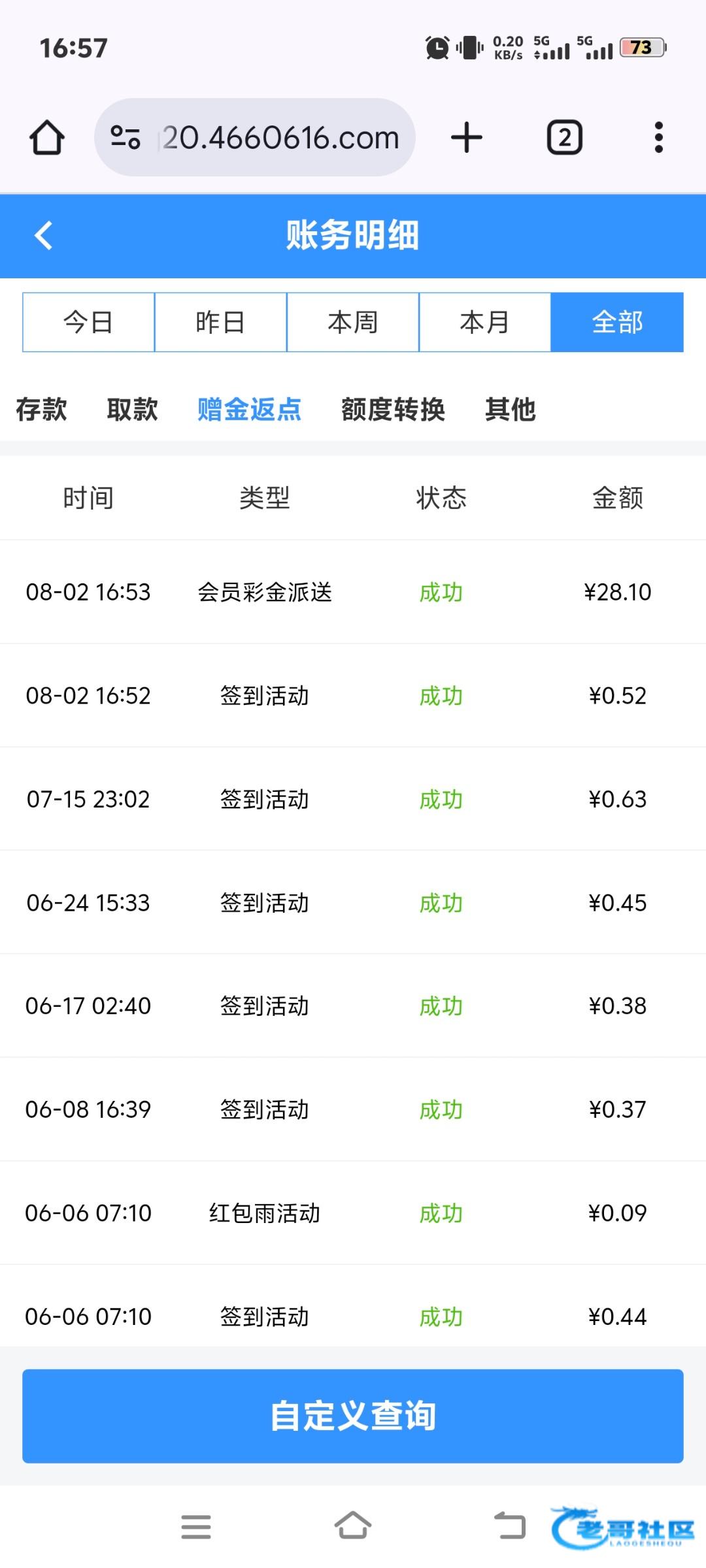The width and height of the screenshot is (706, 1568).
Task: Filter records by 昨日
Action: coord(221,322)
